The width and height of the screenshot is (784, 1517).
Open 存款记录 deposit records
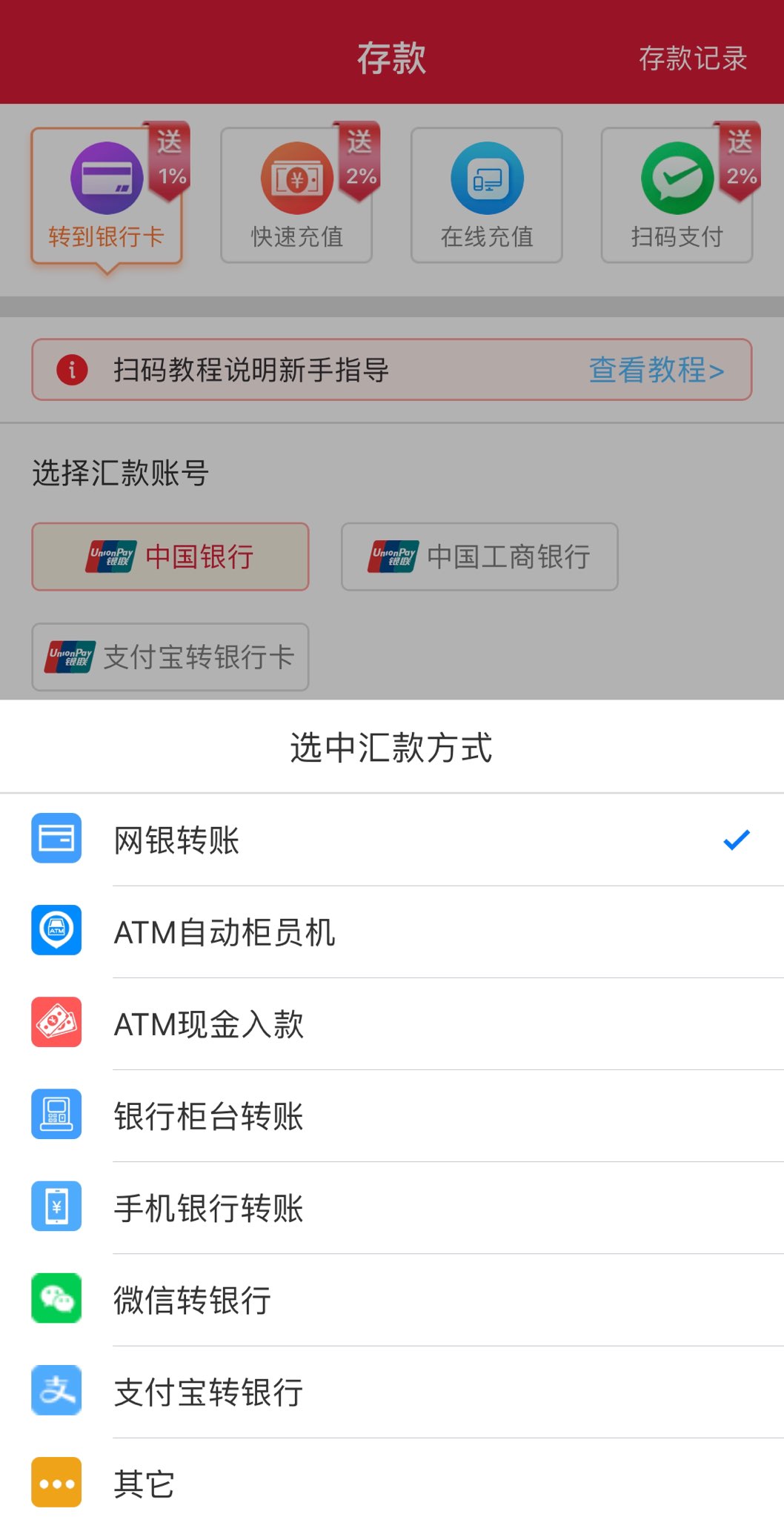(692, 59)
